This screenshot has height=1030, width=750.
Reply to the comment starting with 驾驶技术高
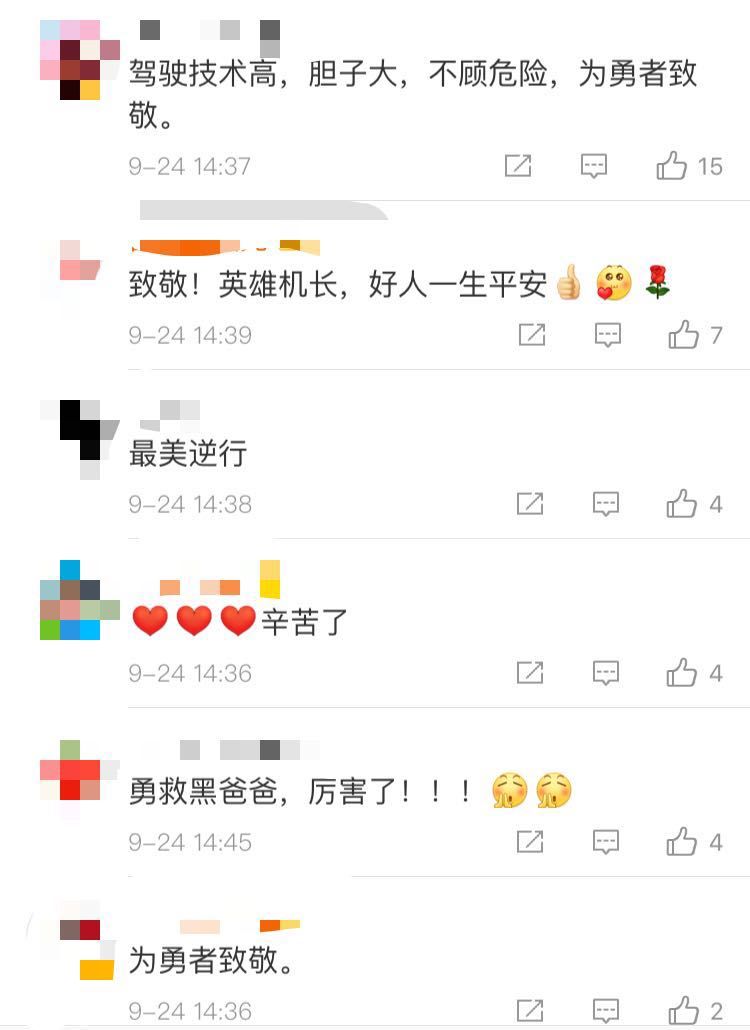click(x=594, y=166)
